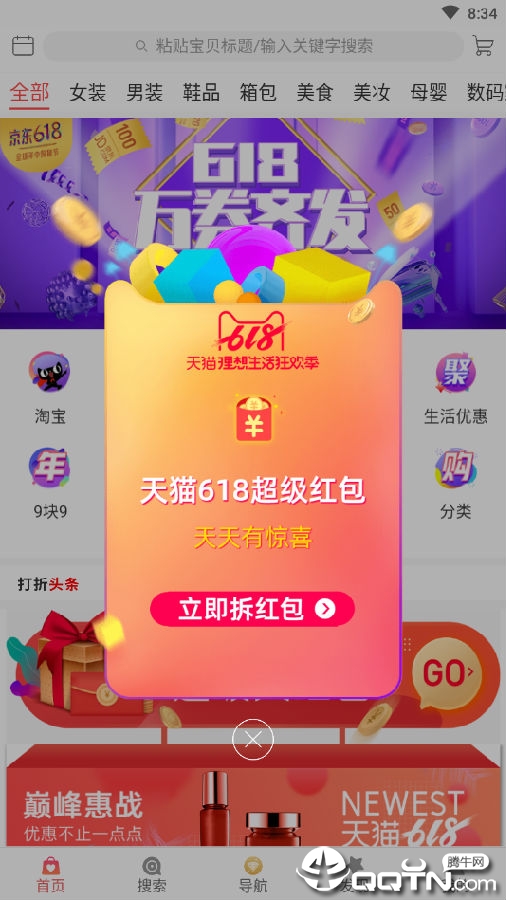Switch to the 搜索 bottom tab
The height and width of the screenshot is (900, 506).
click(x=151, y=875)
